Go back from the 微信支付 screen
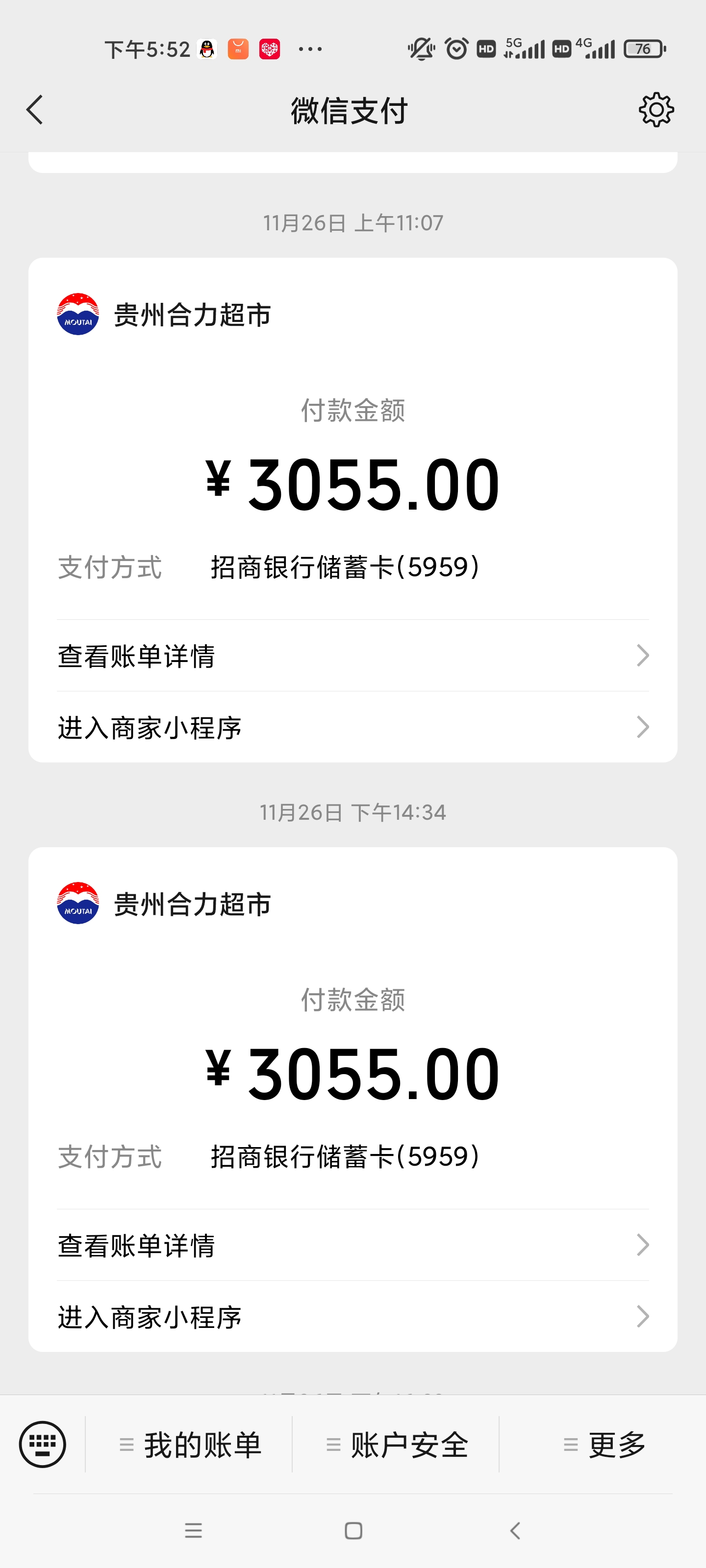 point(35,110)
